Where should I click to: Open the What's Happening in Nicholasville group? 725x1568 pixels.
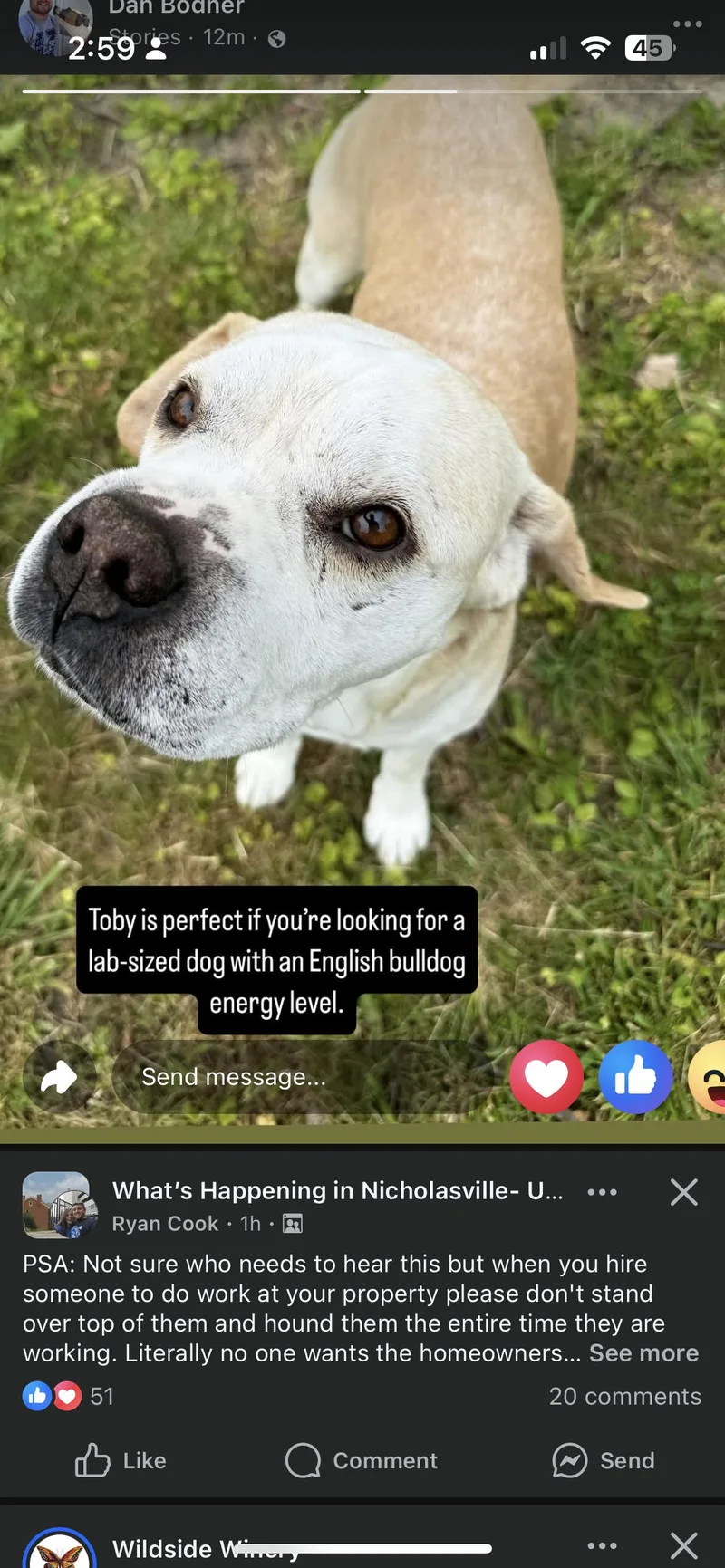click(337, 1191)
